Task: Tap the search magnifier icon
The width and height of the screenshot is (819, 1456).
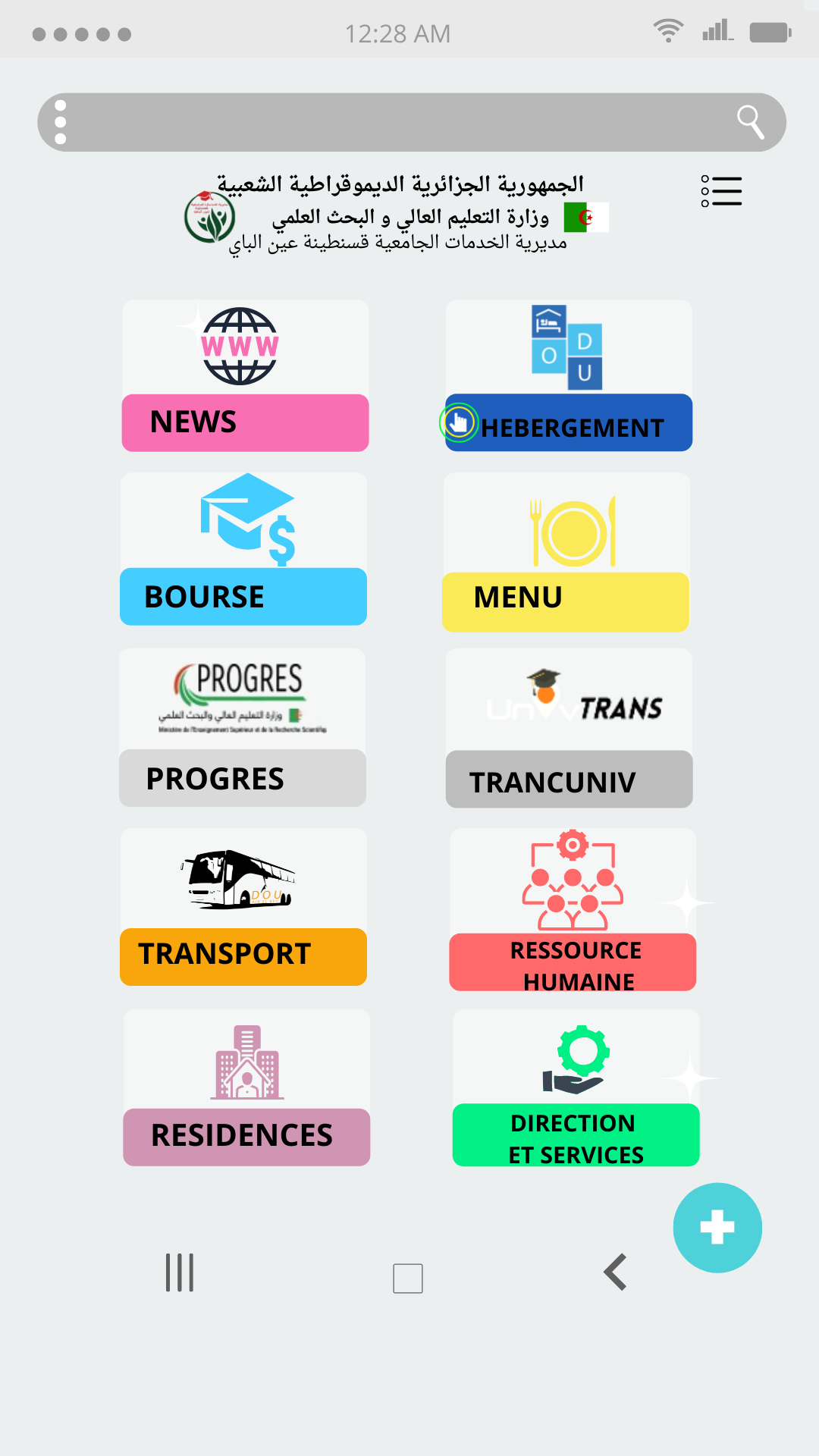Action: coord(750,122)
